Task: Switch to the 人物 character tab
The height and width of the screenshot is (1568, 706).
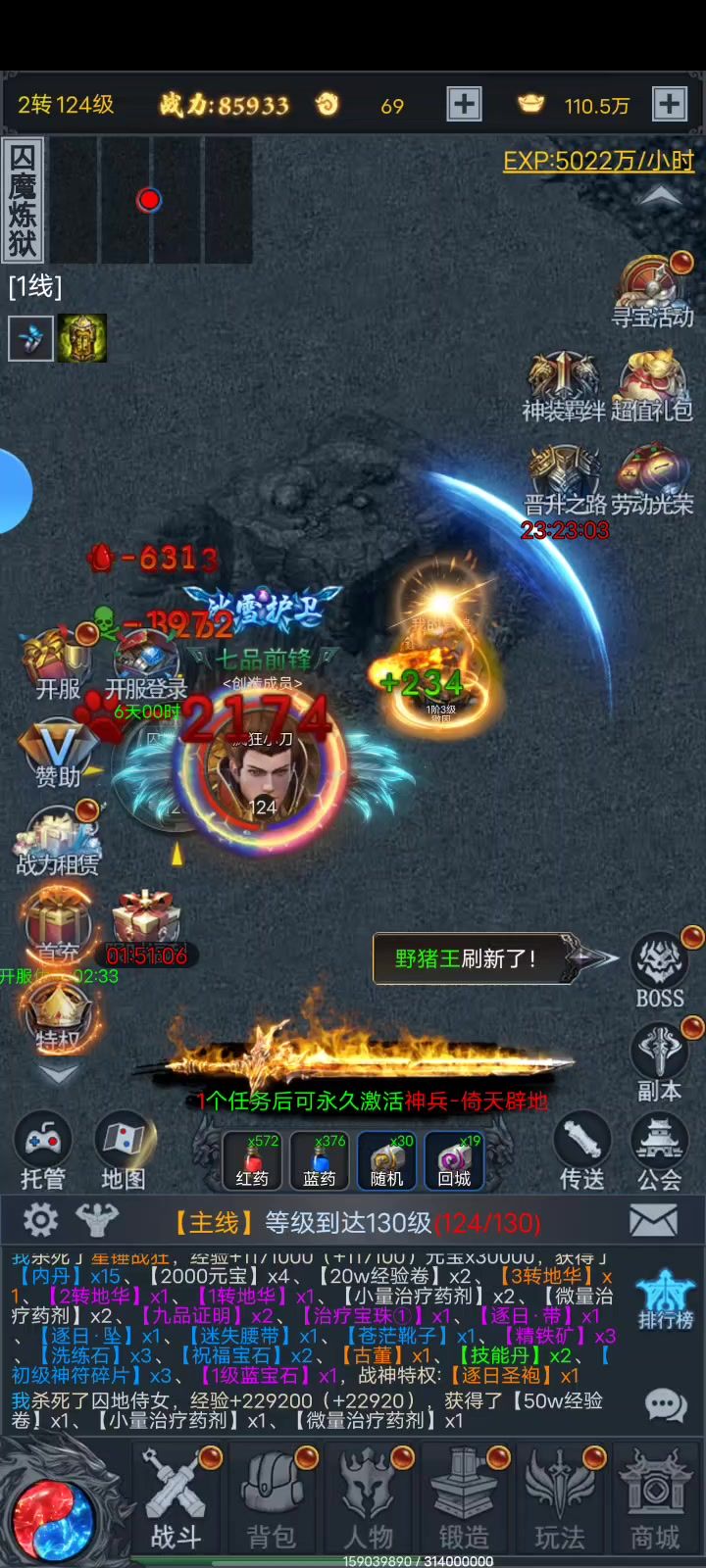Action: point(368,1499)
